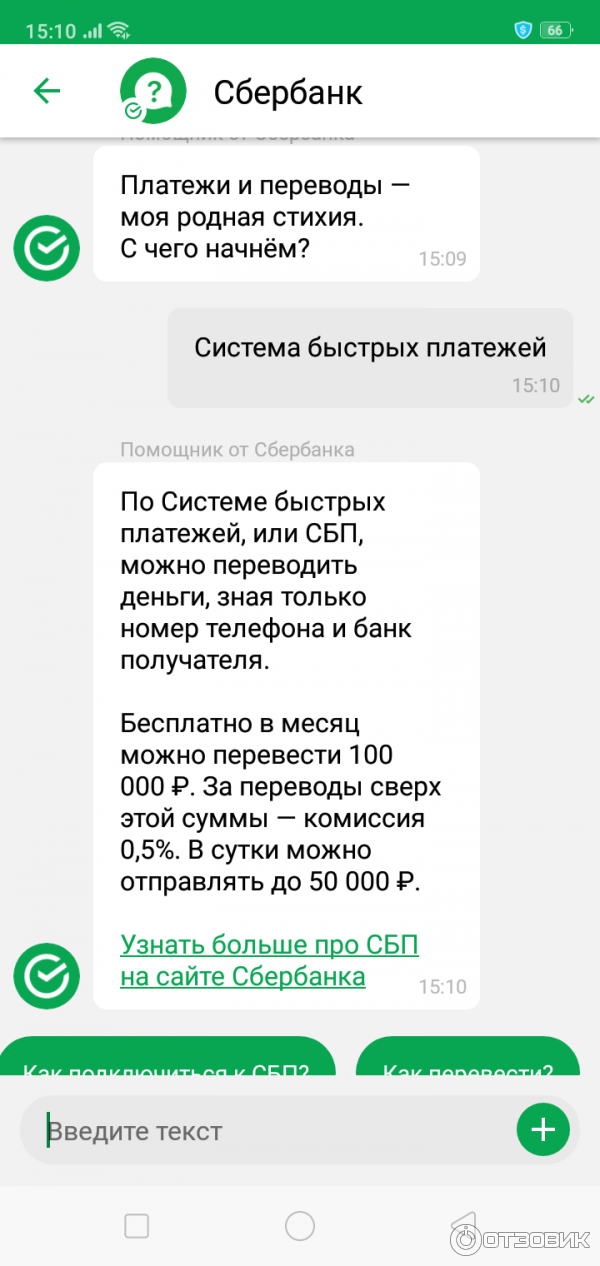Viewport: 600px width, 1266px height.
Task: Tap the green plus attach button
Action: [543, 1130]
